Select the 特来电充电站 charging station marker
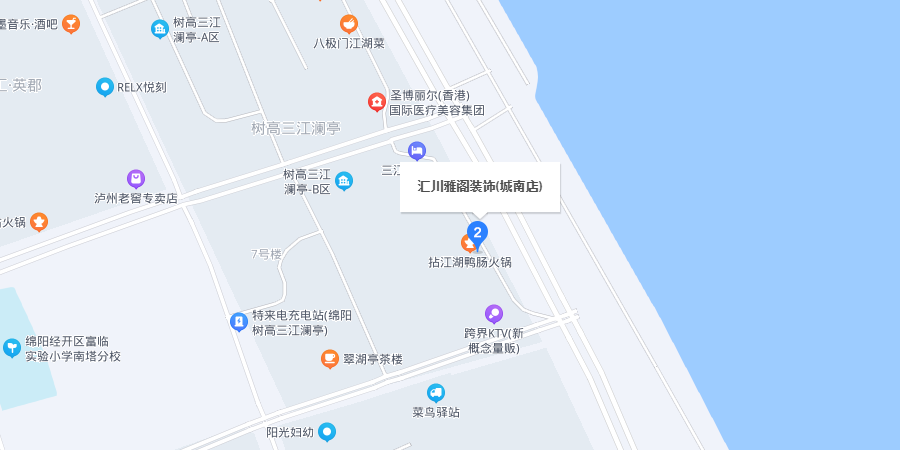Screen dimensions: 900x450 tap(239, 321)
